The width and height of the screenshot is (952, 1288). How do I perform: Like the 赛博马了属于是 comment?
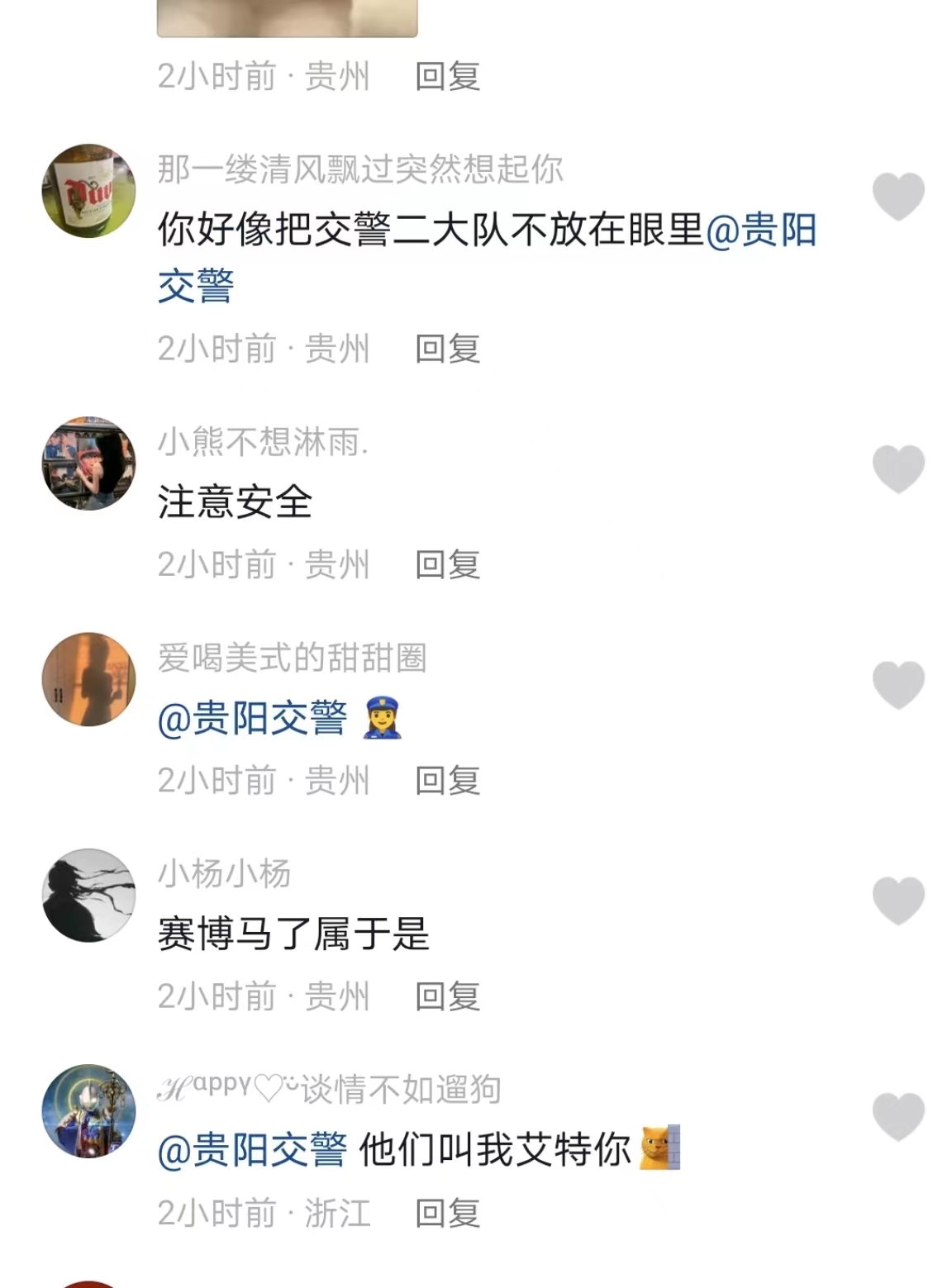coord(898,901)
